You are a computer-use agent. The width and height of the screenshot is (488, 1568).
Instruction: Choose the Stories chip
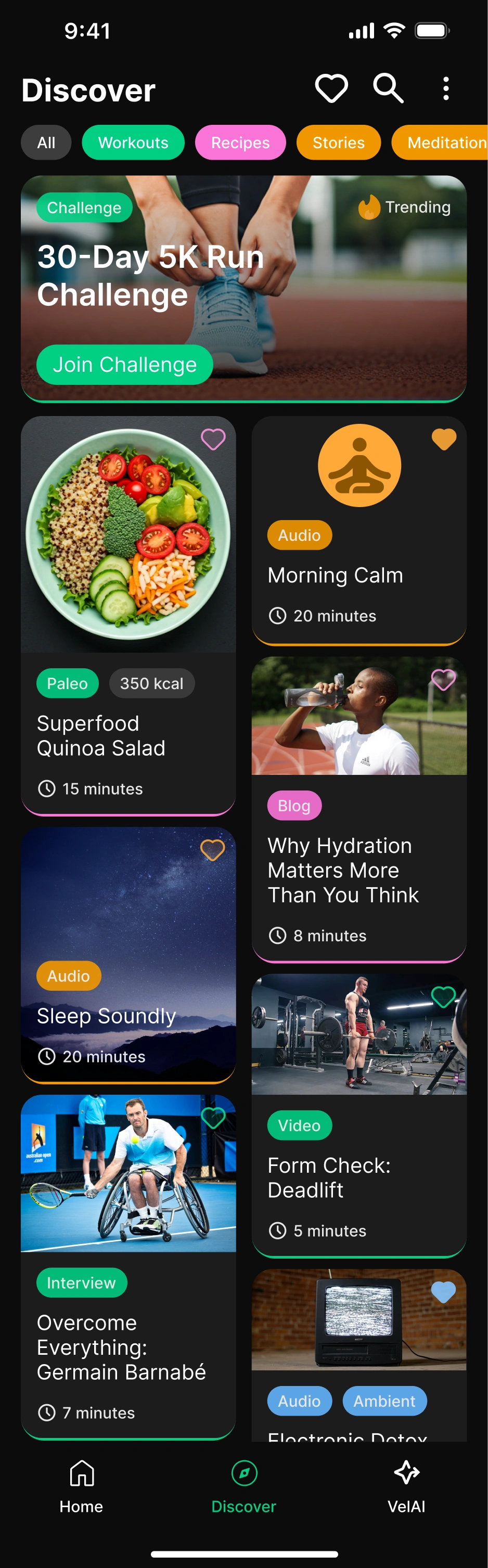pyautogui.click(x=338, y=142)
